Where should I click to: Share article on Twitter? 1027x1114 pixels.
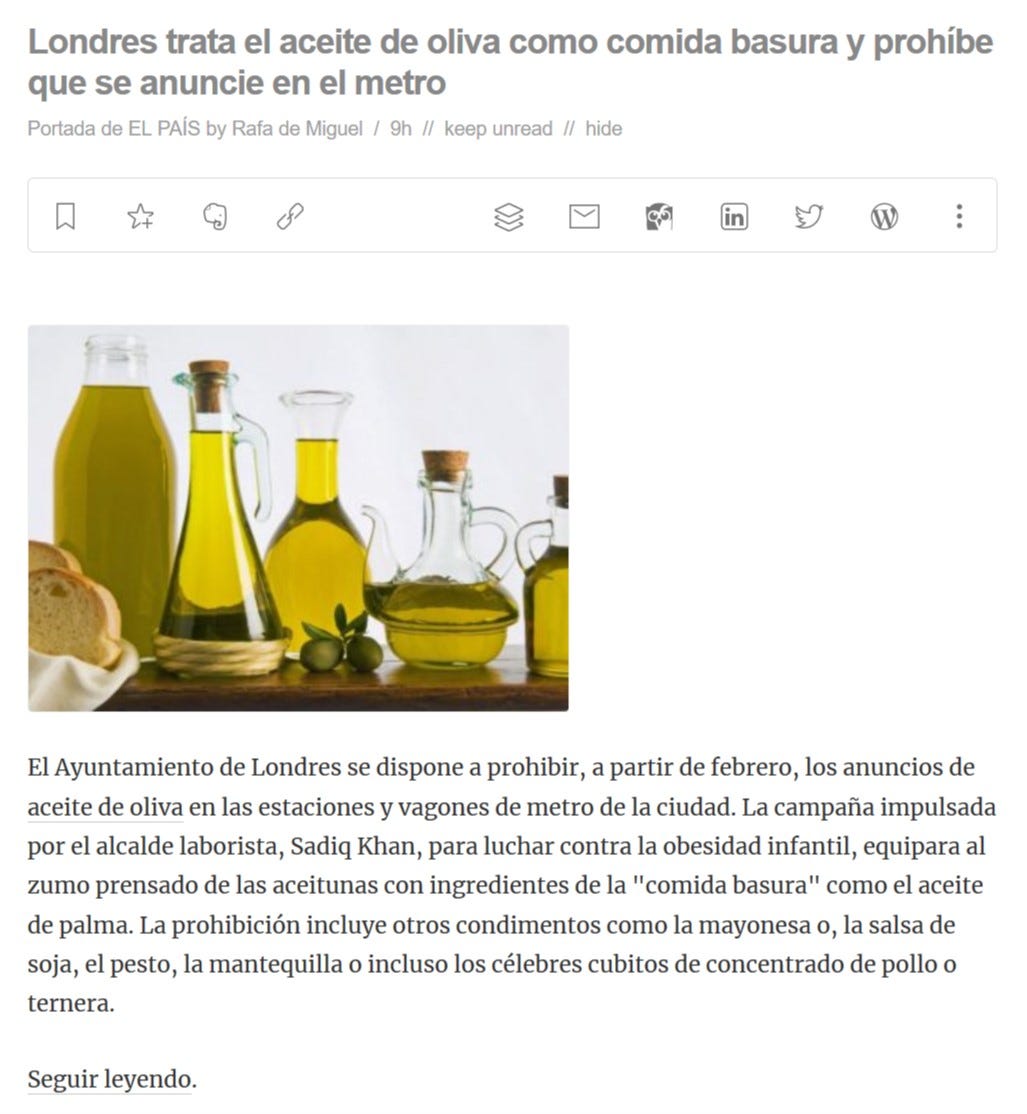pyautogui.click(x=809, y=216)
